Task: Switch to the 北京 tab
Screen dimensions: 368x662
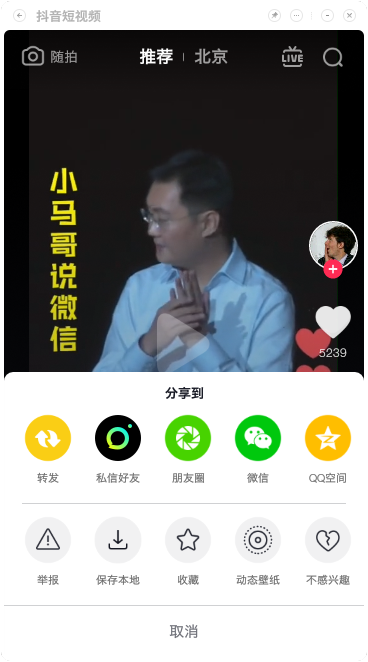Action: point(211,57)
